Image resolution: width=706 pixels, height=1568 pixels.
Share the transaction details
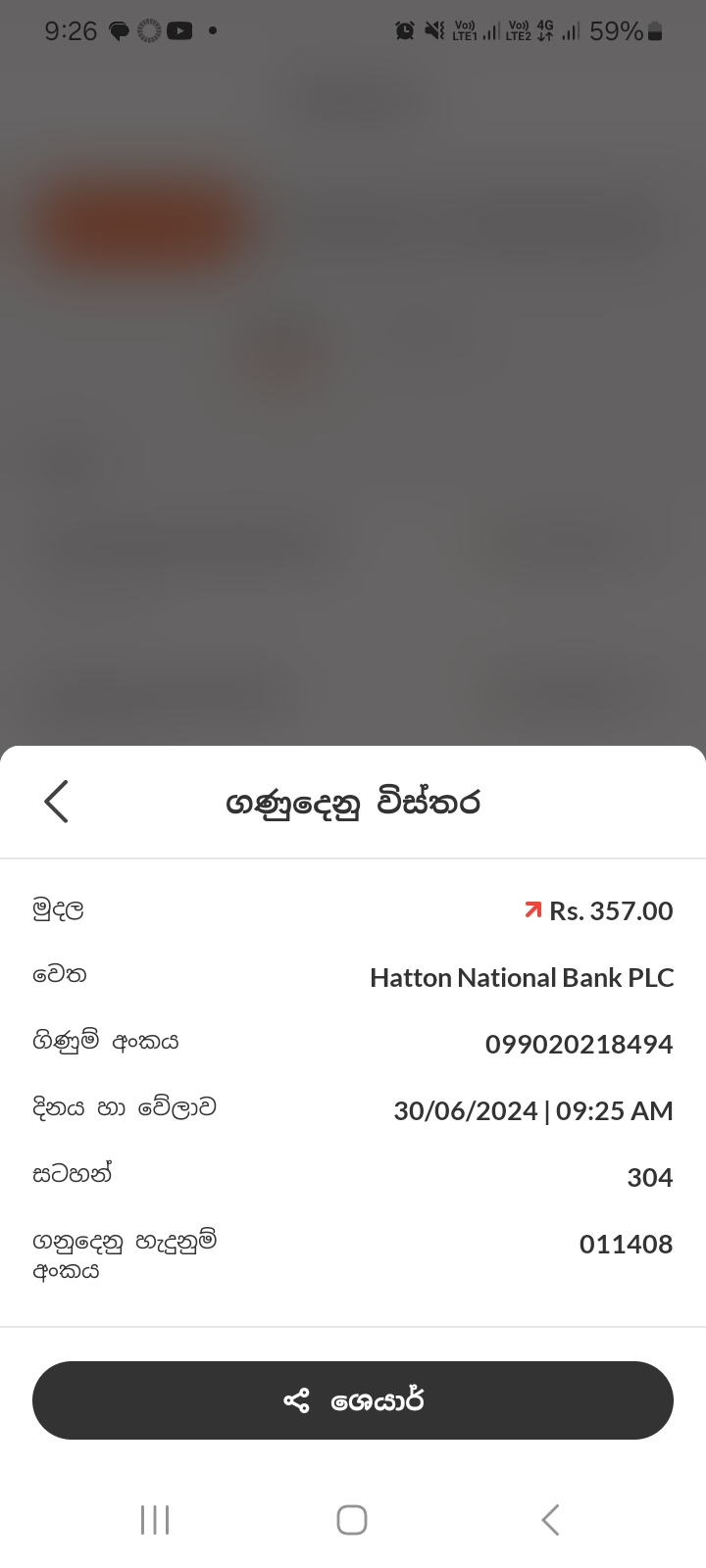[x=353, y=1400]
